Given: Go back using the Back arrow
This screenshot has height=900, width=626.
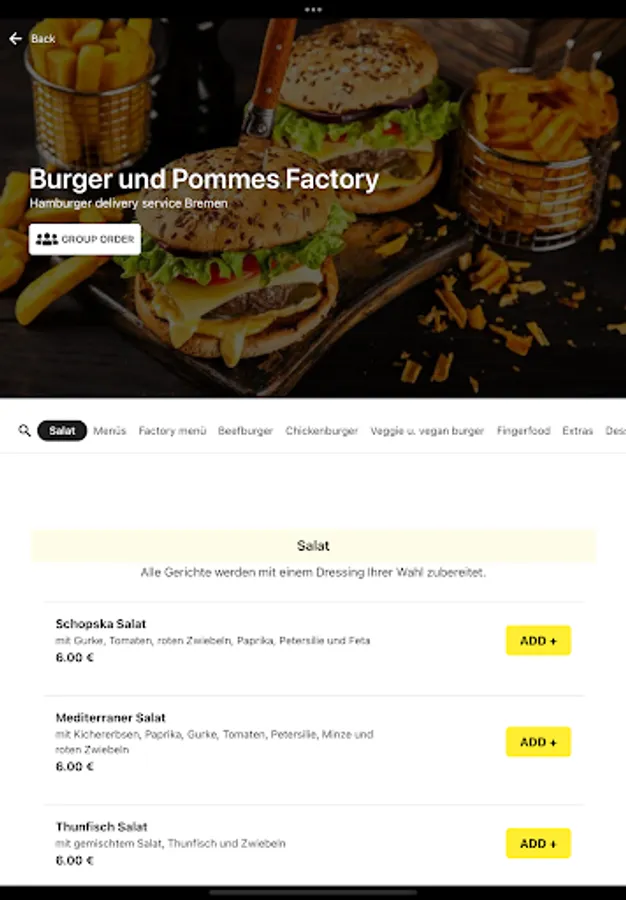Looking at the screenshot, I should [16, 39].
